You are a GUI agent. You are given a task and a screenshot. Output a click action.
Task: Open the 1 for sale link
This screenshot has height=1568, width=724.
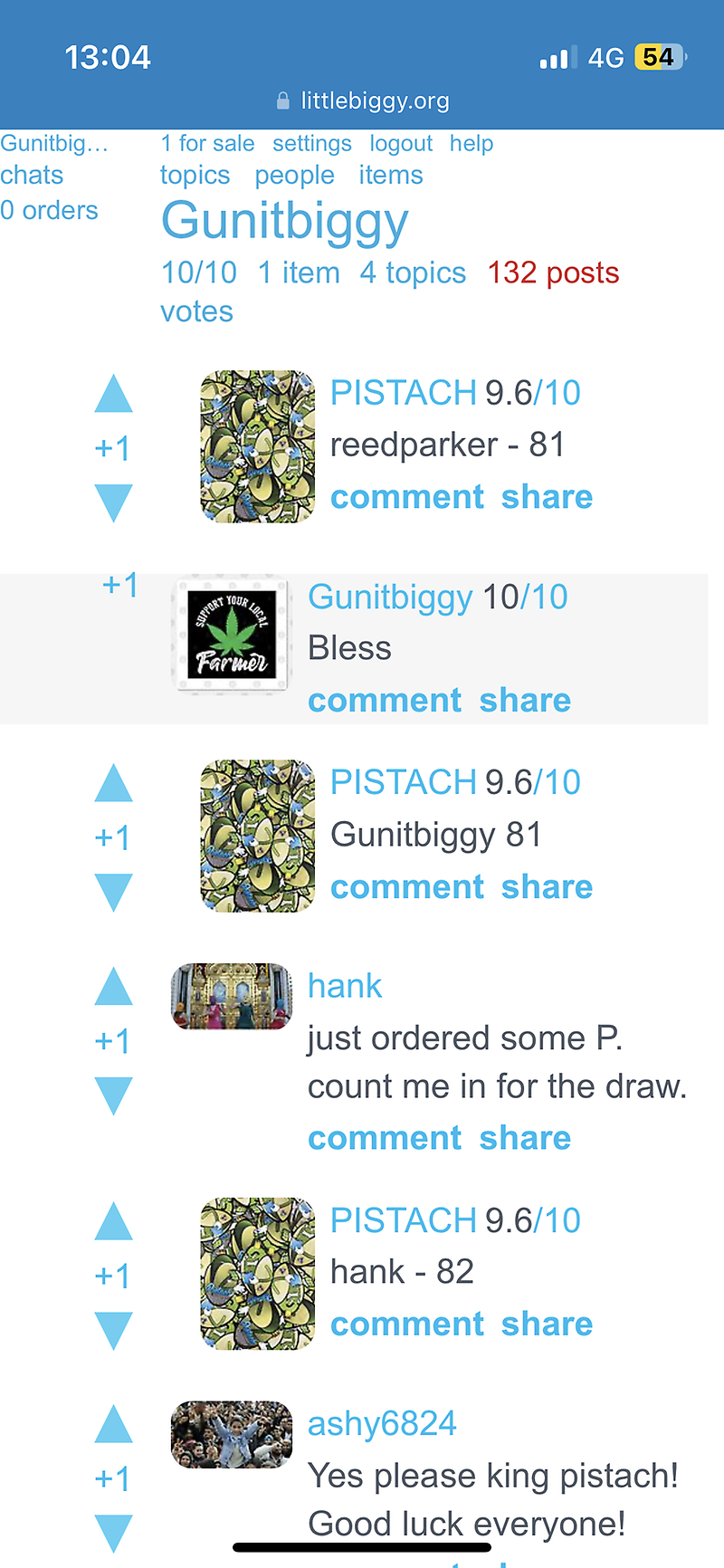pos(207,144)
